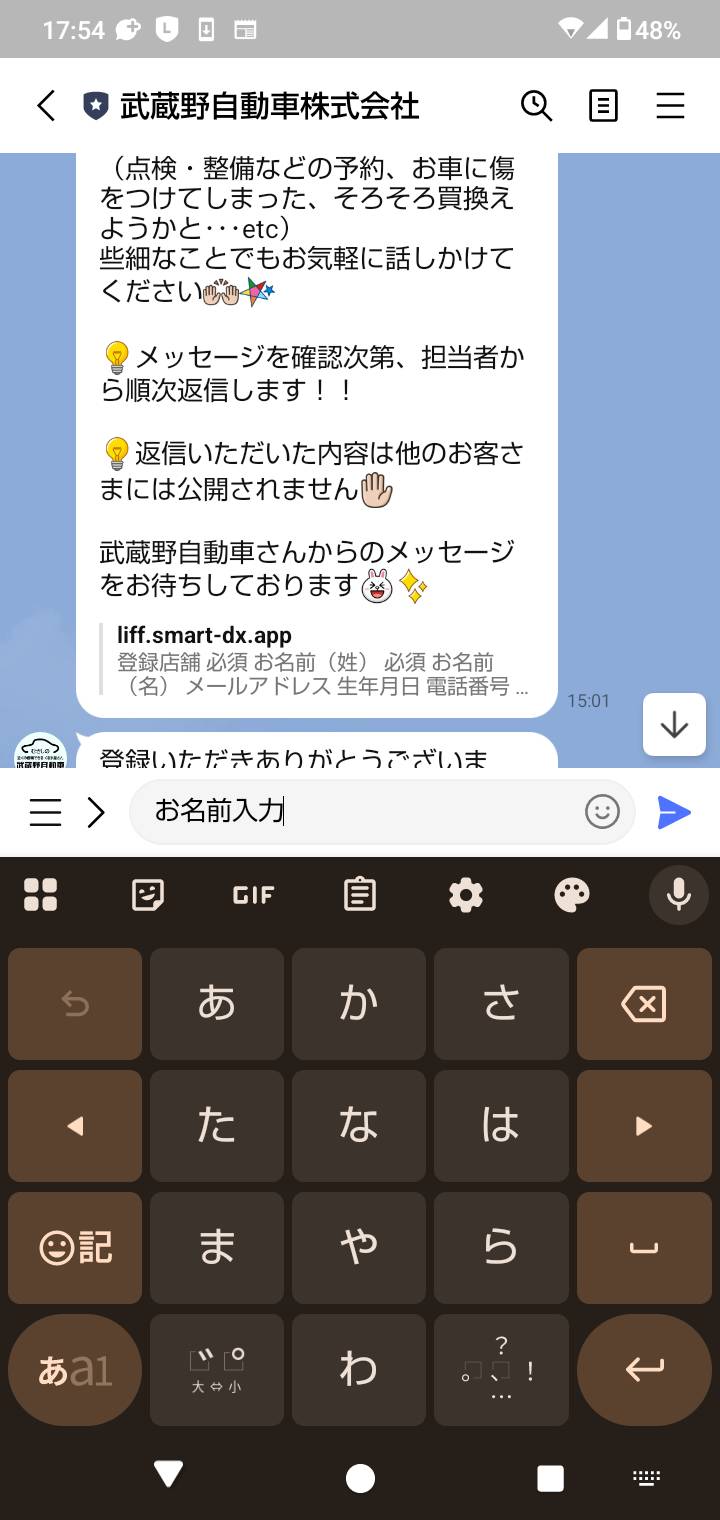Open the notes list icon
The image size is (720, 1520).
point(603,106)
